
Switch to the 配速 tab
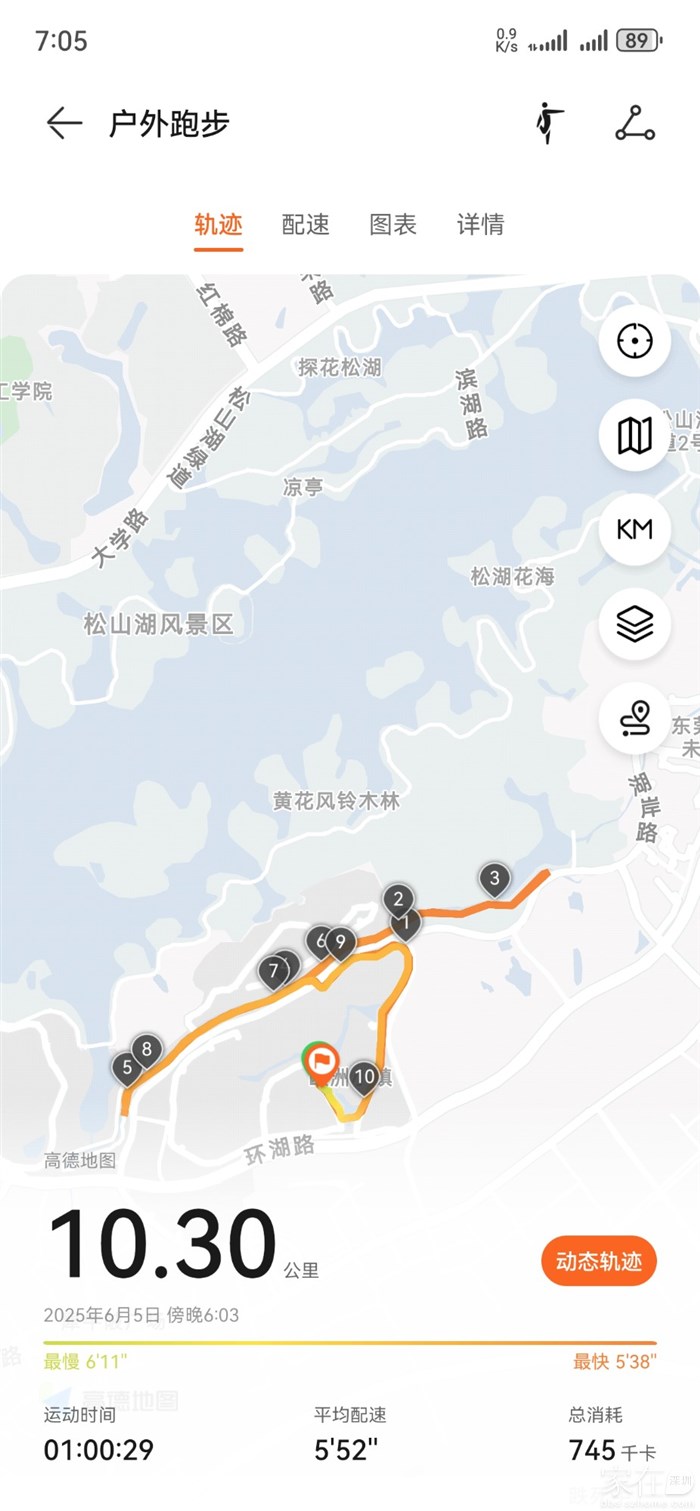306,225
